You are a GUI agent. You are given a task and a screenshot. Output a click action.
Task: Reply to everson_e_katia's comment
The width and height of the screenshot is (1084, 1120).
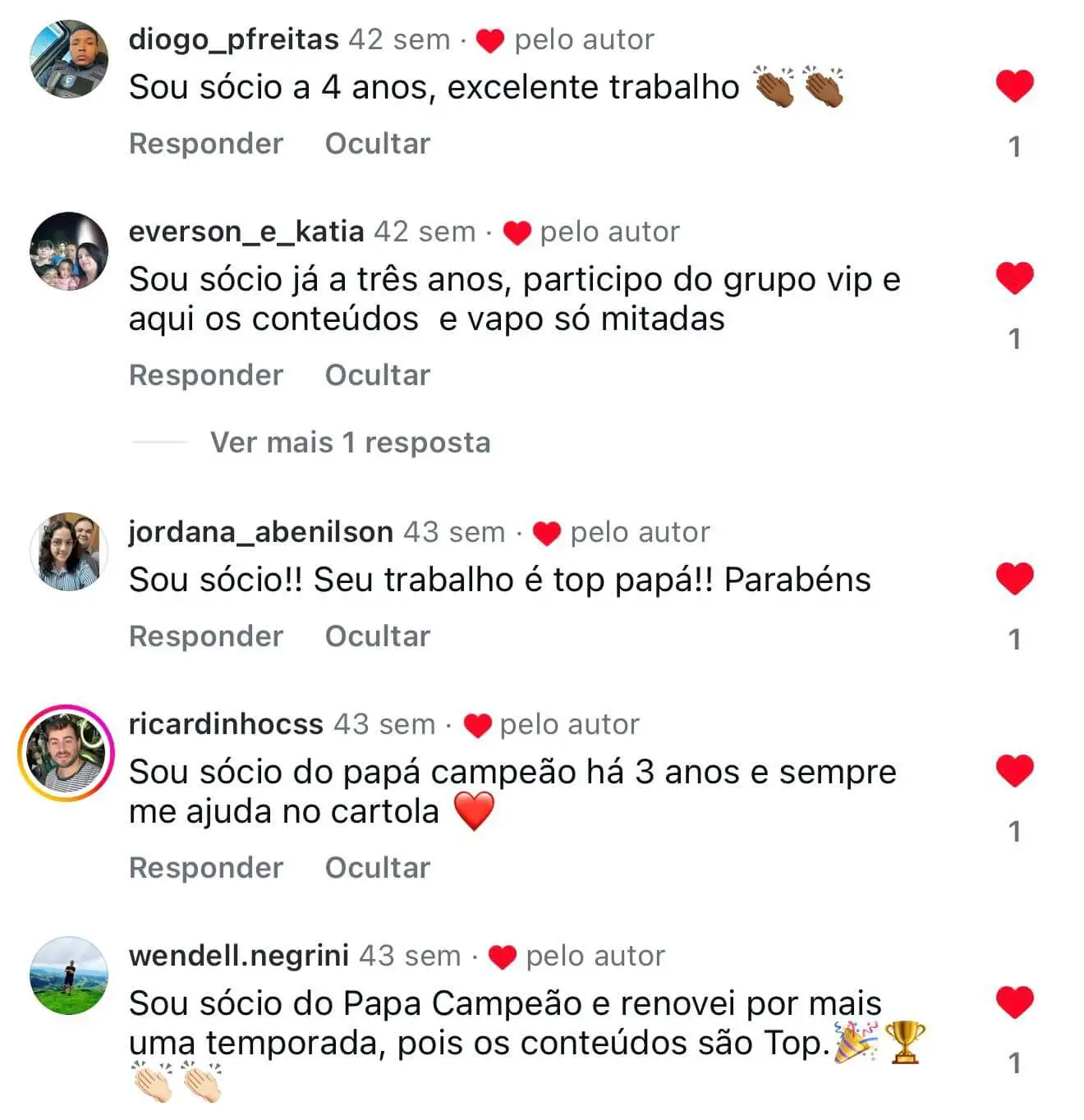[205, 375]
